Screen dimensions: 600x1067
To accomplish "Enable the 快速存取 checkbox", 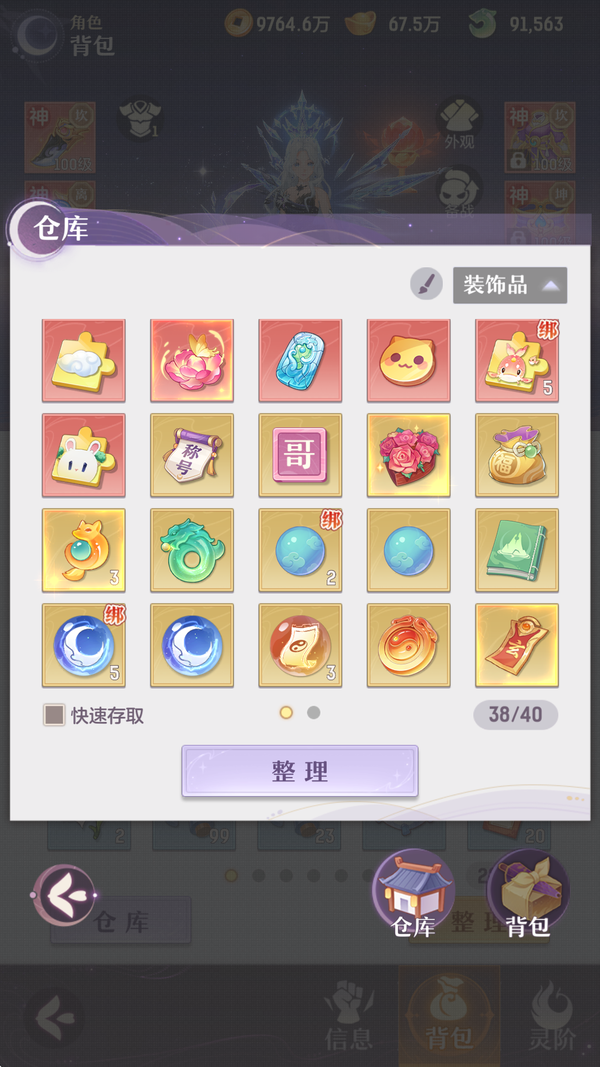I will point(54,715).
